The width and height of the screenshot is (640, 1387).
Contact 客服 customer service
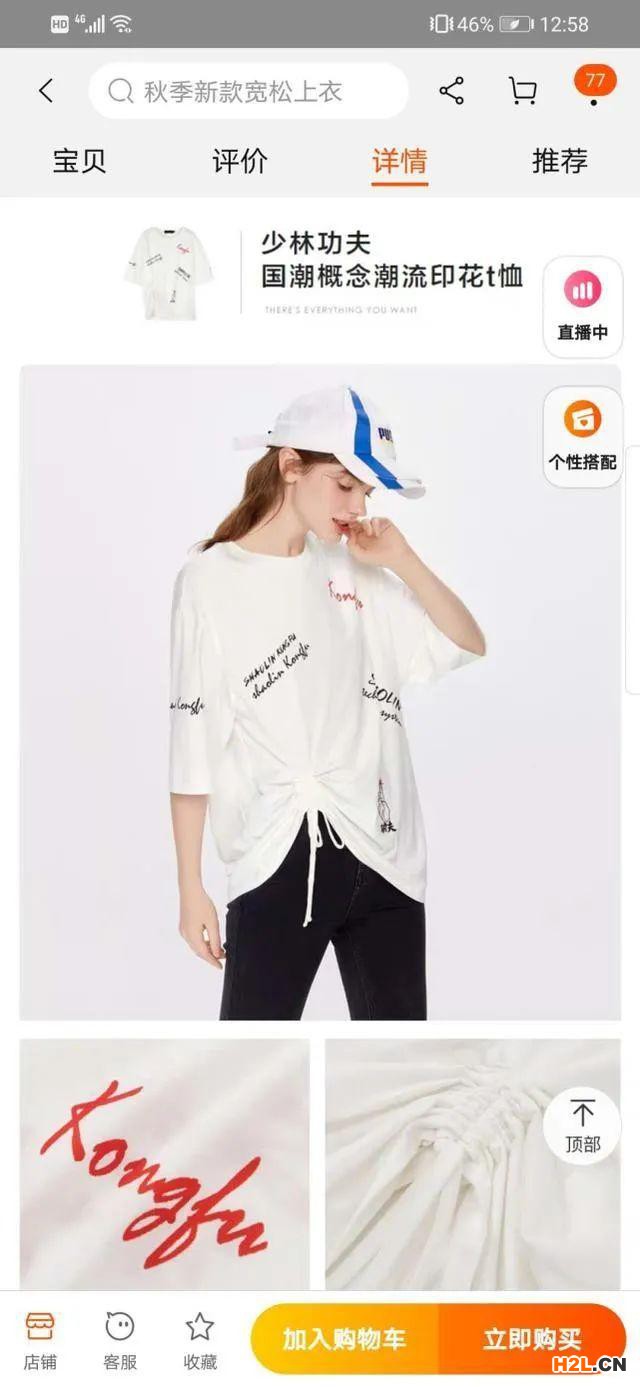pos(120,1340)
